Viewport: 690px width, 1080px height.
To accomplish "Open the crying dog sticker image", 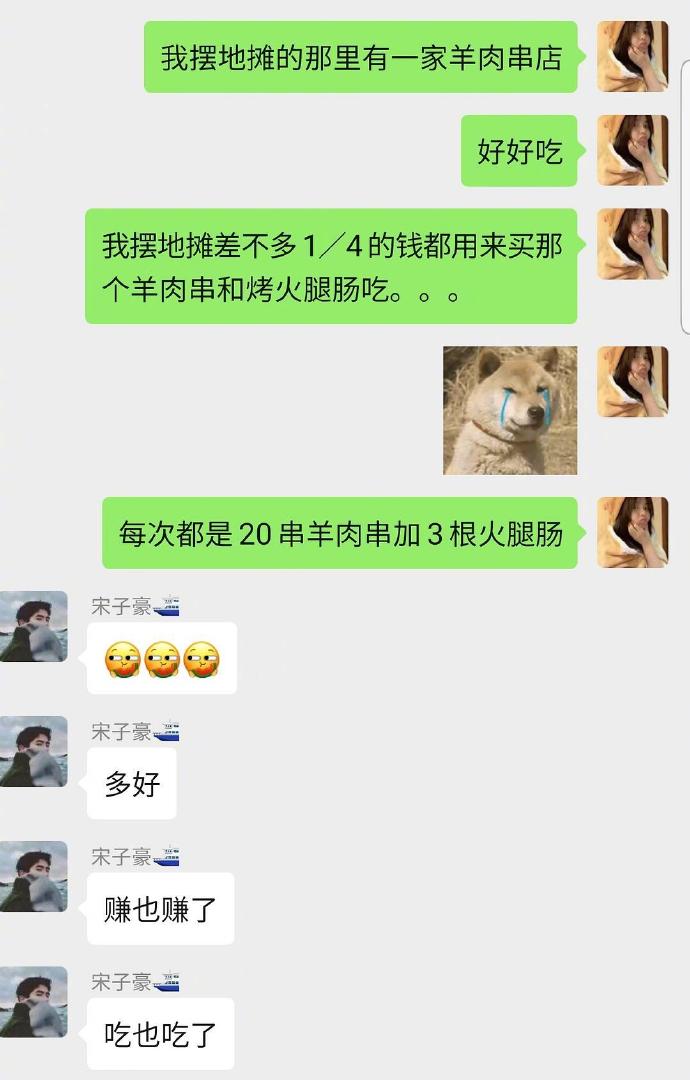I will [510, 410].
